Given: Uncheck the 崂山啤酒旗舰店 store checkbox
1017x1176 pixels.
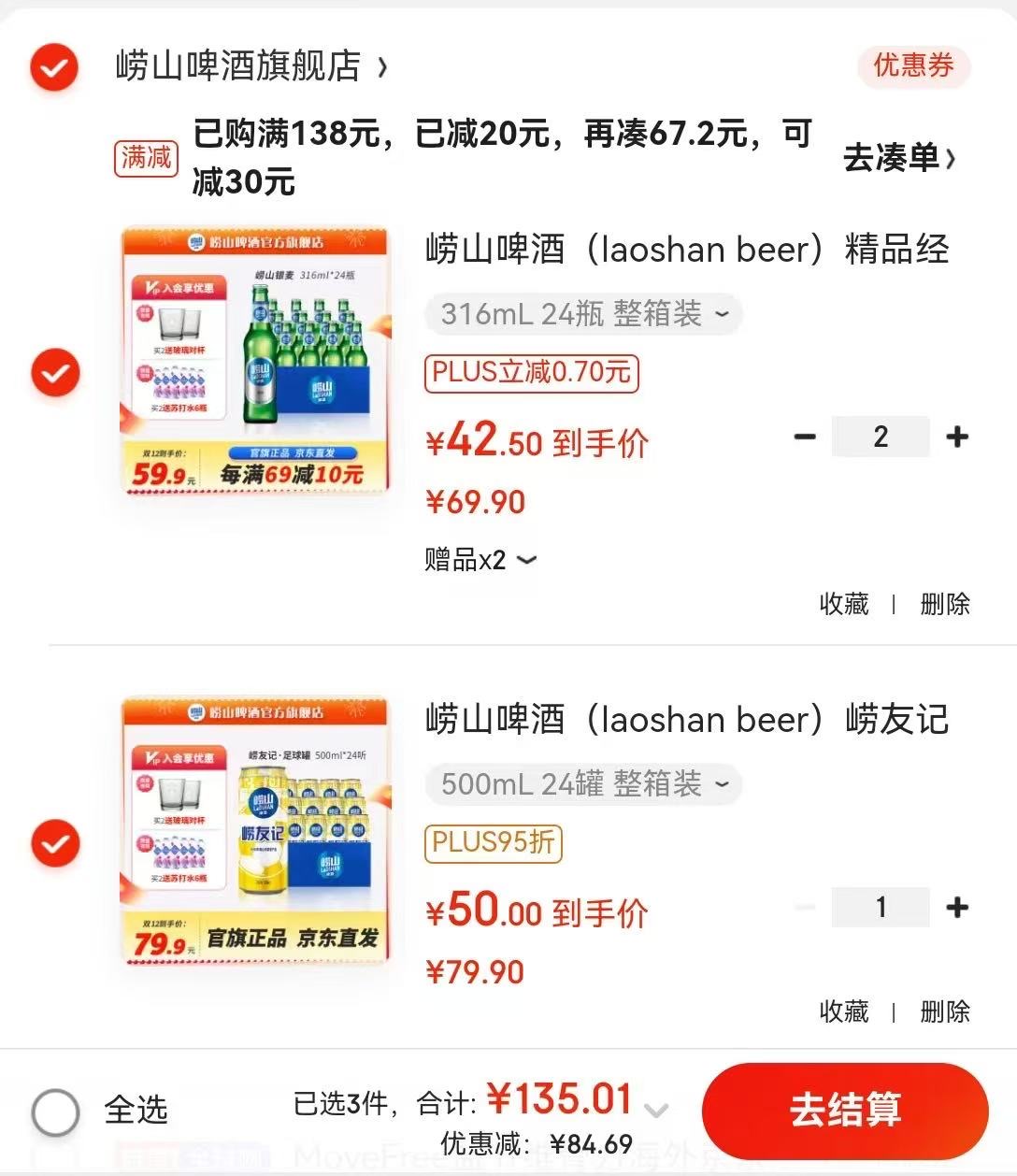Looking at the screenshot, I should coord(54,66).
